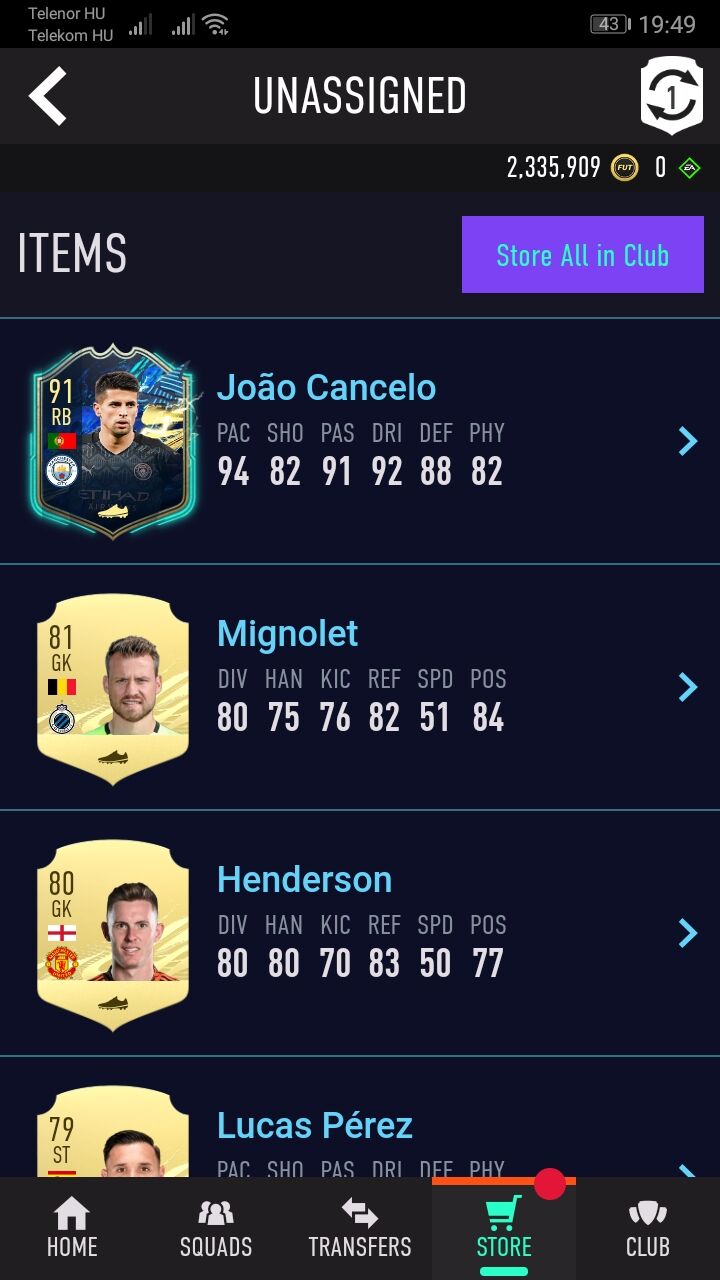Image resolution: width=720 pixels, height=1280 pixels.
Task: Switch to the Home tab
Action: 72,1230
